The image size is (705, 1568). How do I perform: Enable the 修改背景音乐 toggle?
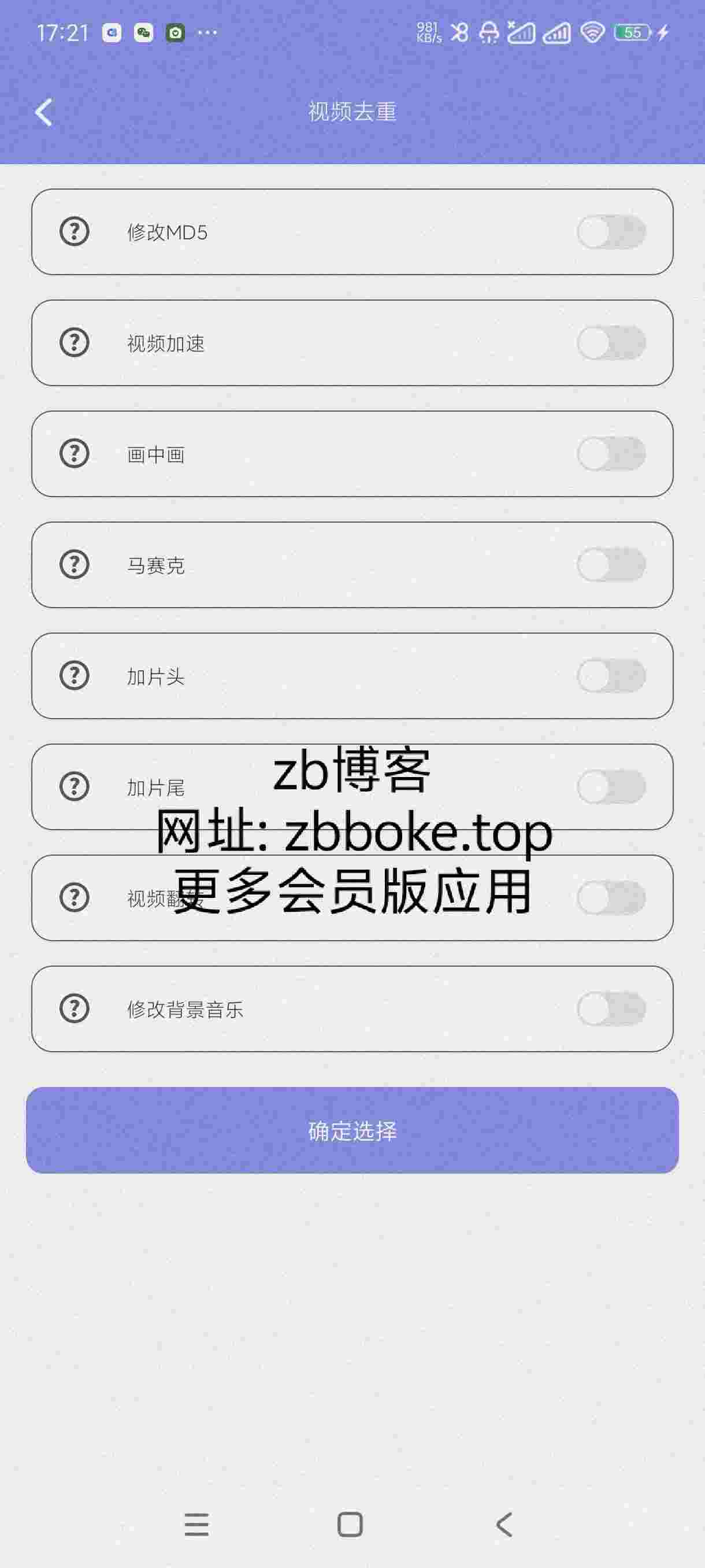point(611,1008)
